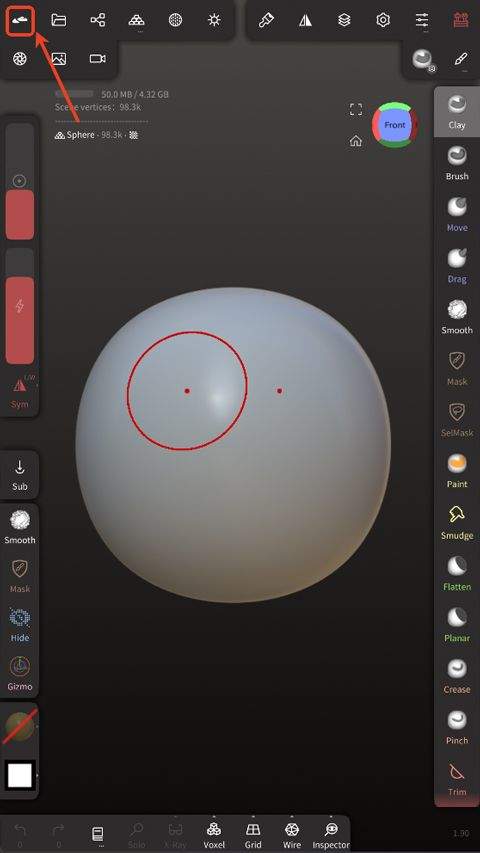Select the Flatten tool
This screenshot has width=480, height=853.
(457, 573)
